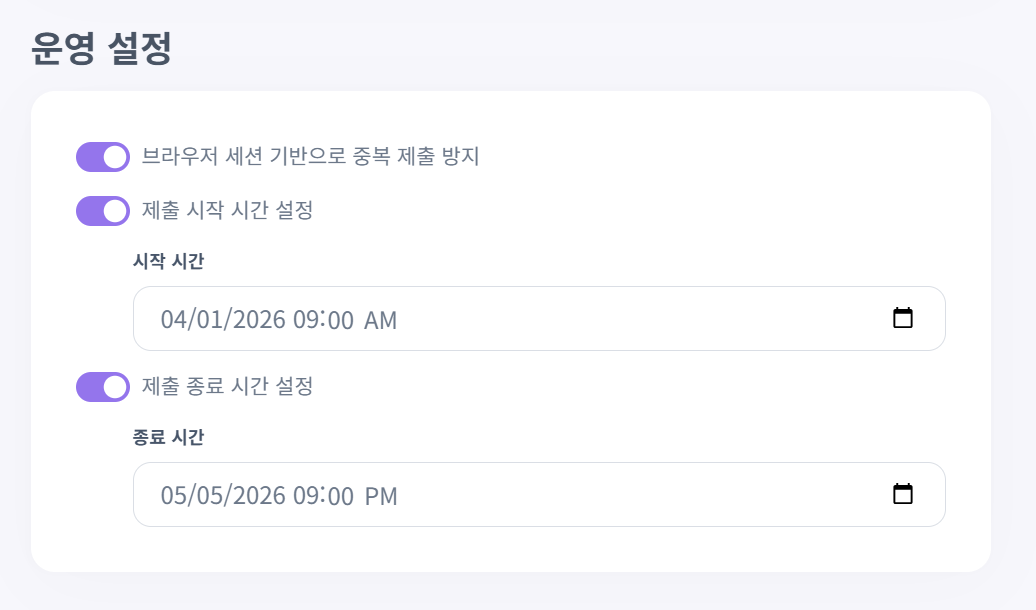
Task: Tap the 종료 시간 date-time field
Action: 500,495
